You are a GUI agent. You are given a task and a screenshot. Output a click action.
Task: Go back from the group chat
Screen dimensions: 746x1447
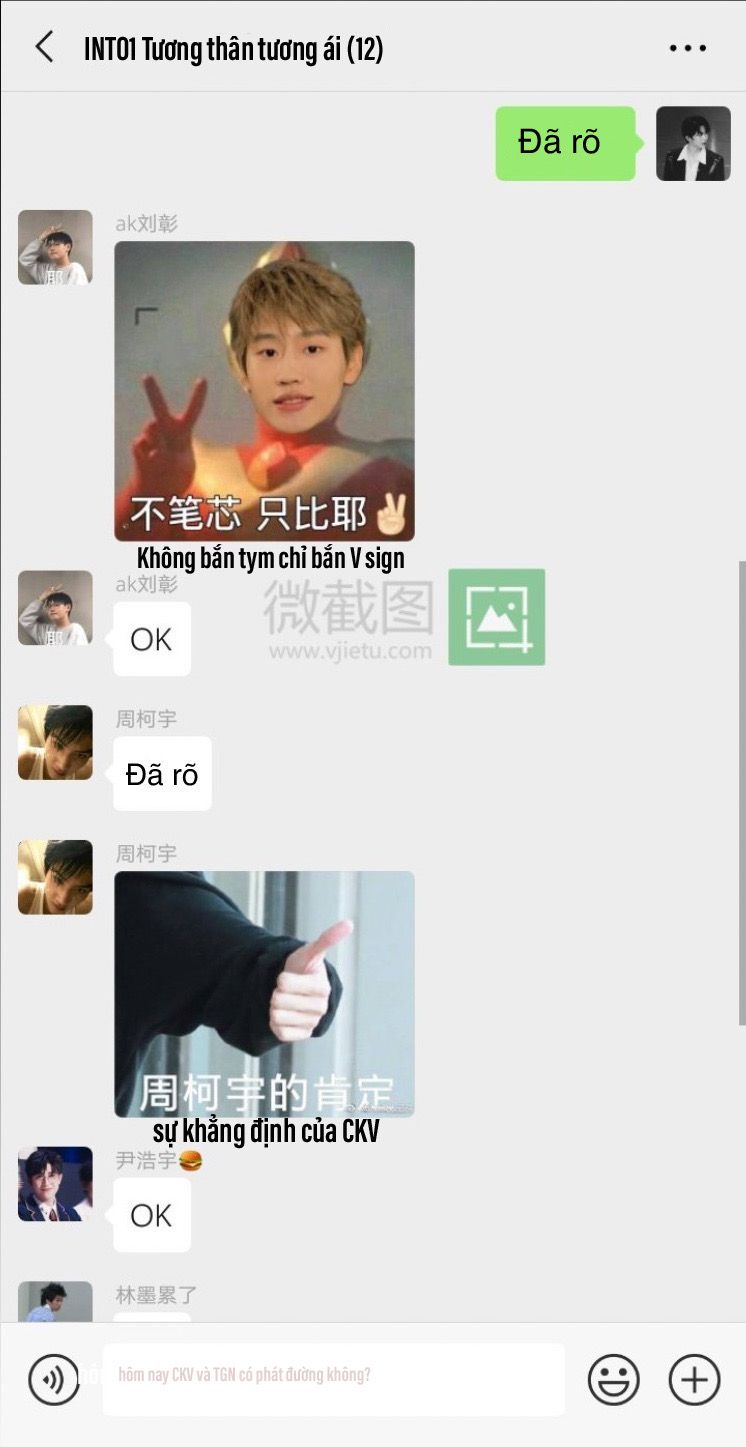[44, 47]
